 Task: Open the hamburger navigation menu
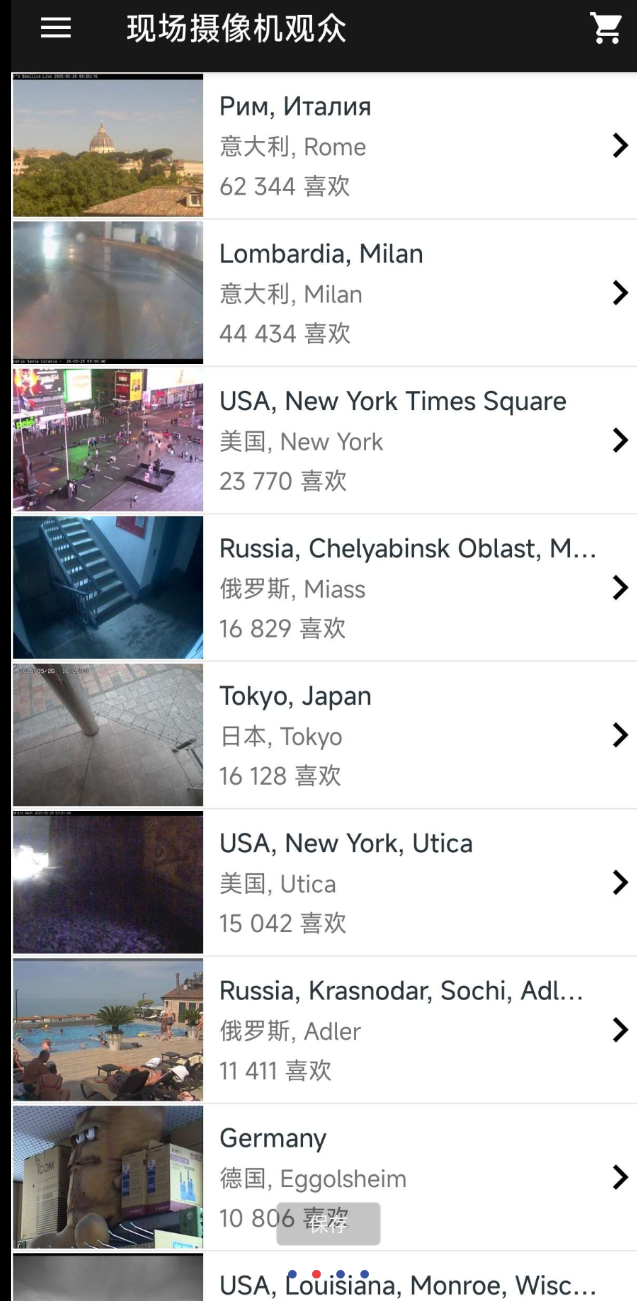(56, 28)
